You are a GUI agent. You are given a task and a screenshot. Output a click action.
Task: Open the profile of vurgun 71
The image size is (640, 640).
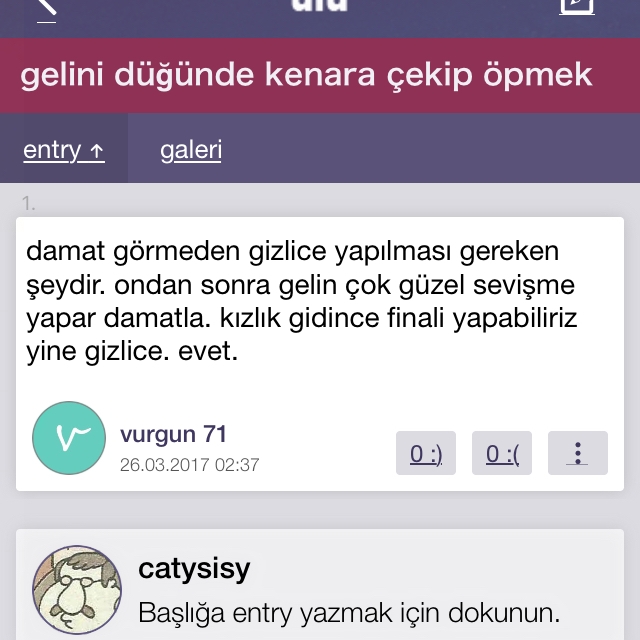click(173, 434)
